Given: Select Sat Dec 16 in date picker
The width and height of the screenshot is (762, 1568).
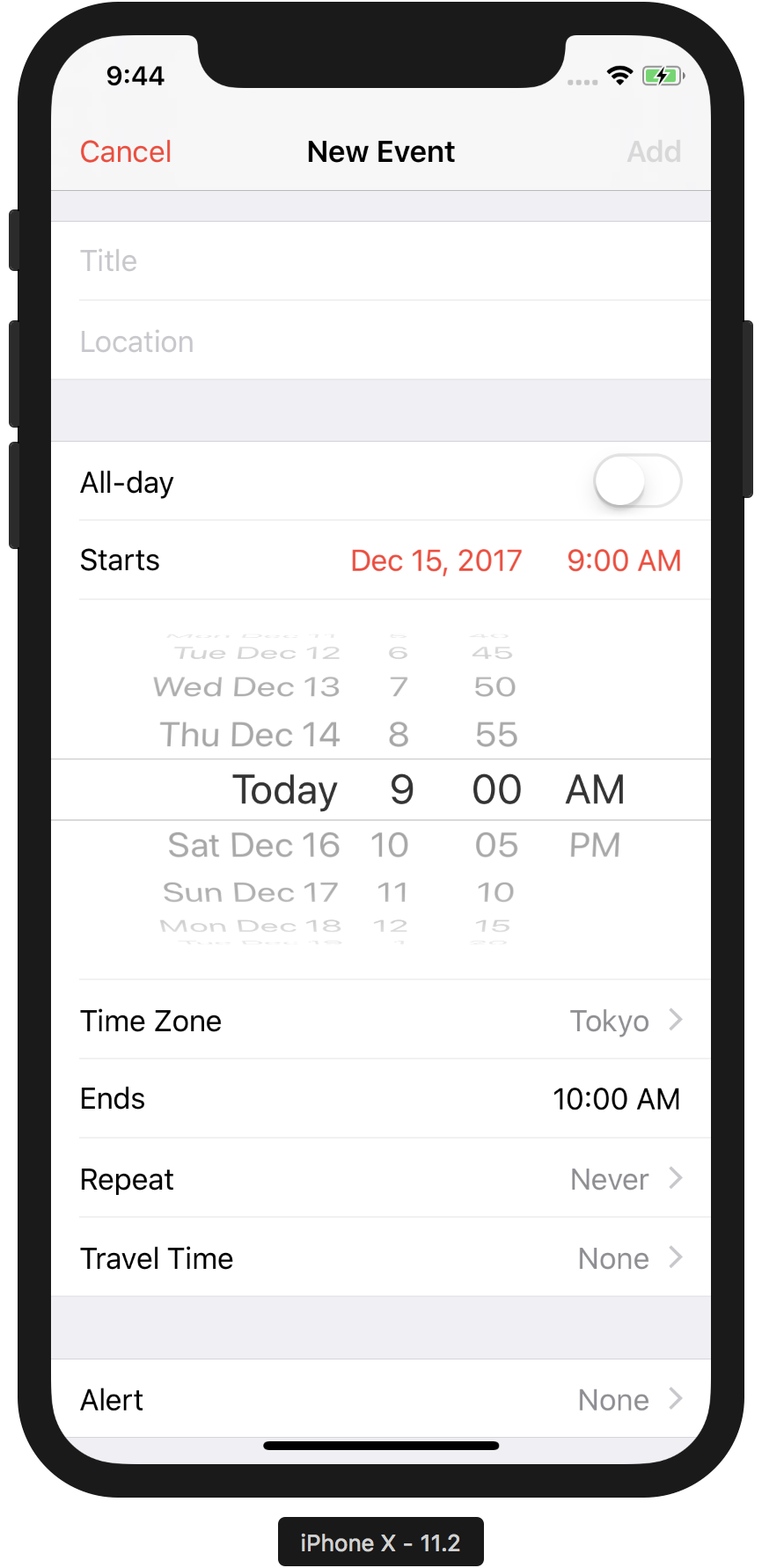Looking at the screenshot, I should 253,846.
